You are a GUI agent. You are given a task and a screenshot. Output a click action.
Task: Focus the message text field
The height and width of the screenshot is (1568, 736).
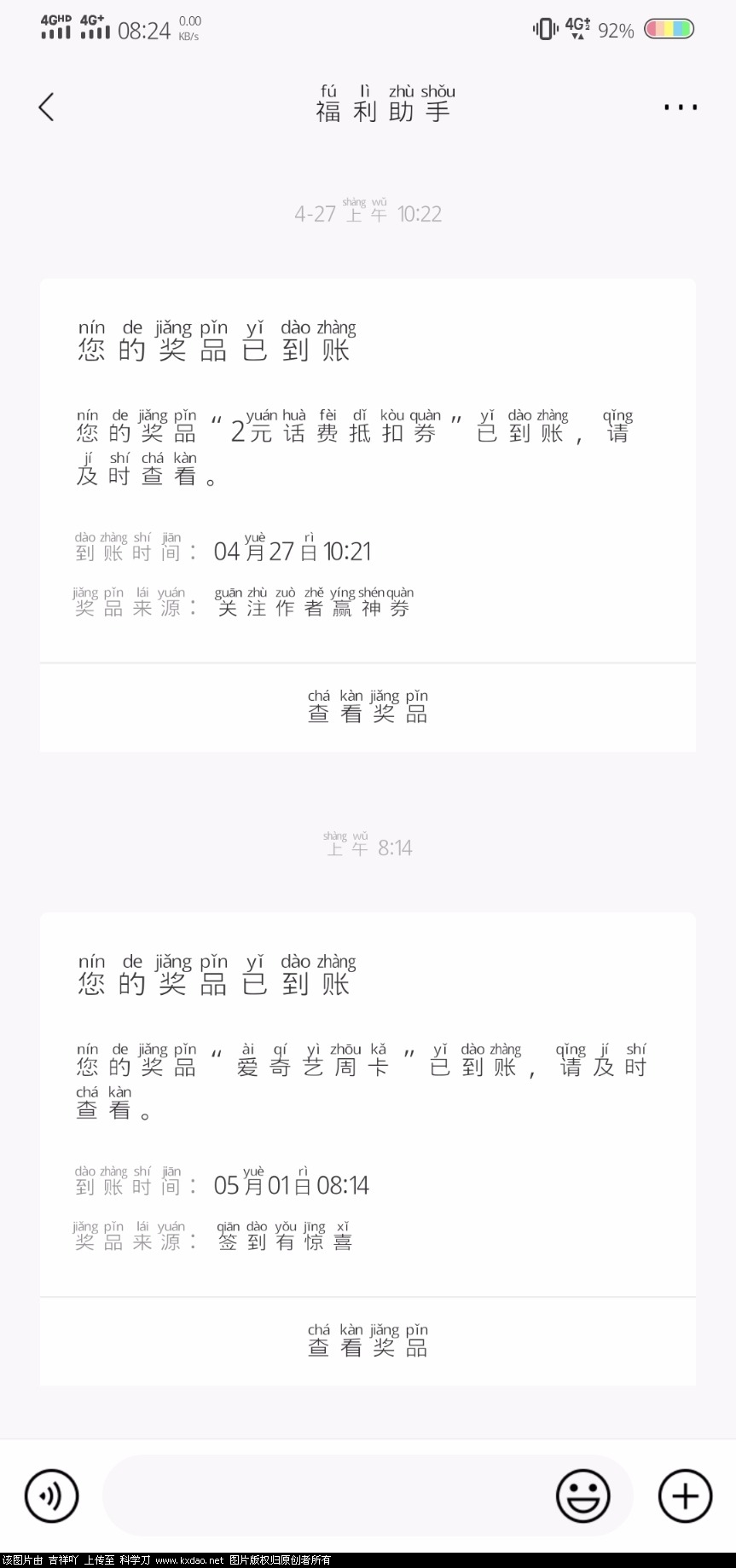tap(324, 1496)
